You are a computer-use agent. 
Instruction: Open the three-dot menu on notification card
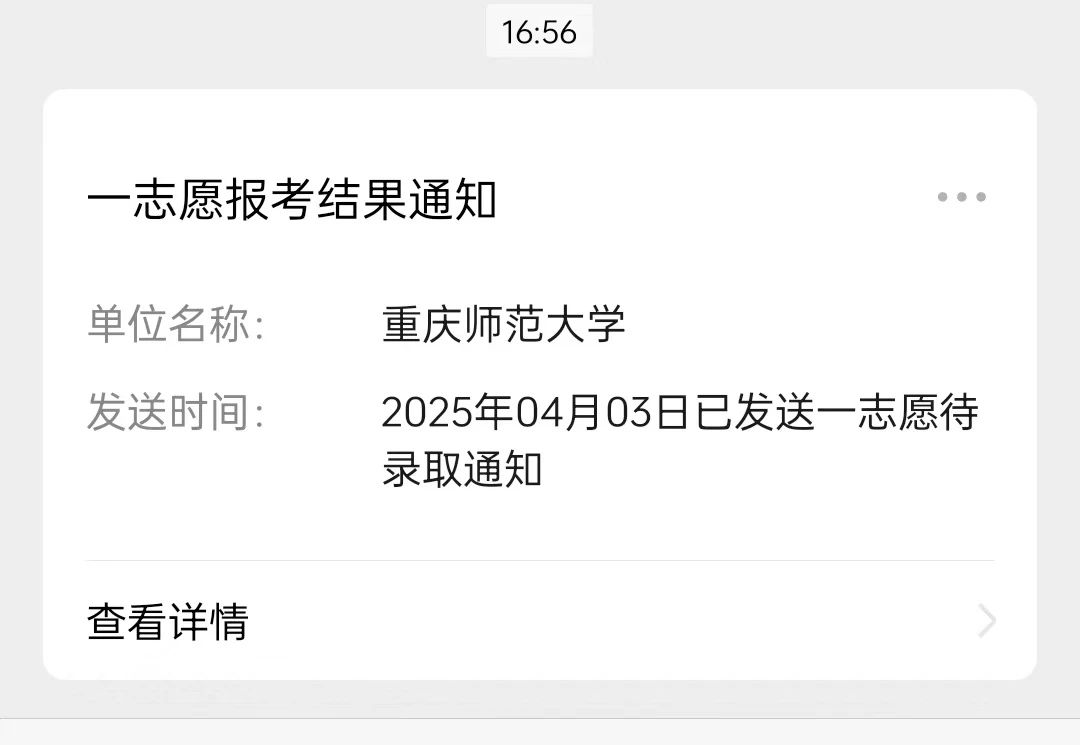pos(961,197)
